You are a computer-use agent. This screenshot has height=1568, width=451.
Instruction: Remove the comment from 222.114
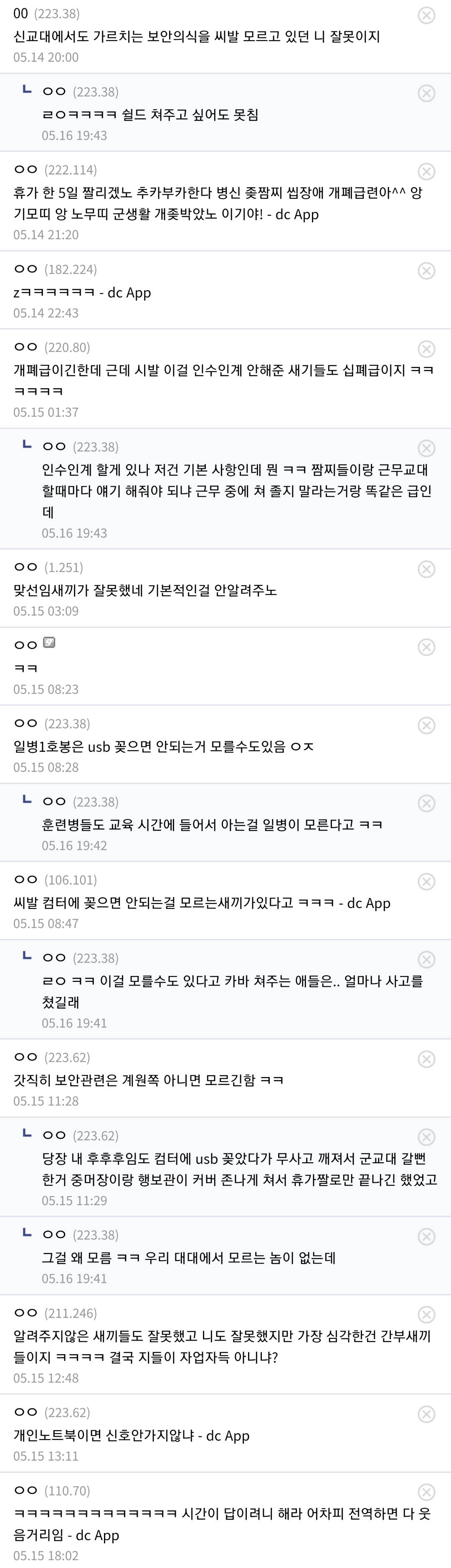(426, 172)
